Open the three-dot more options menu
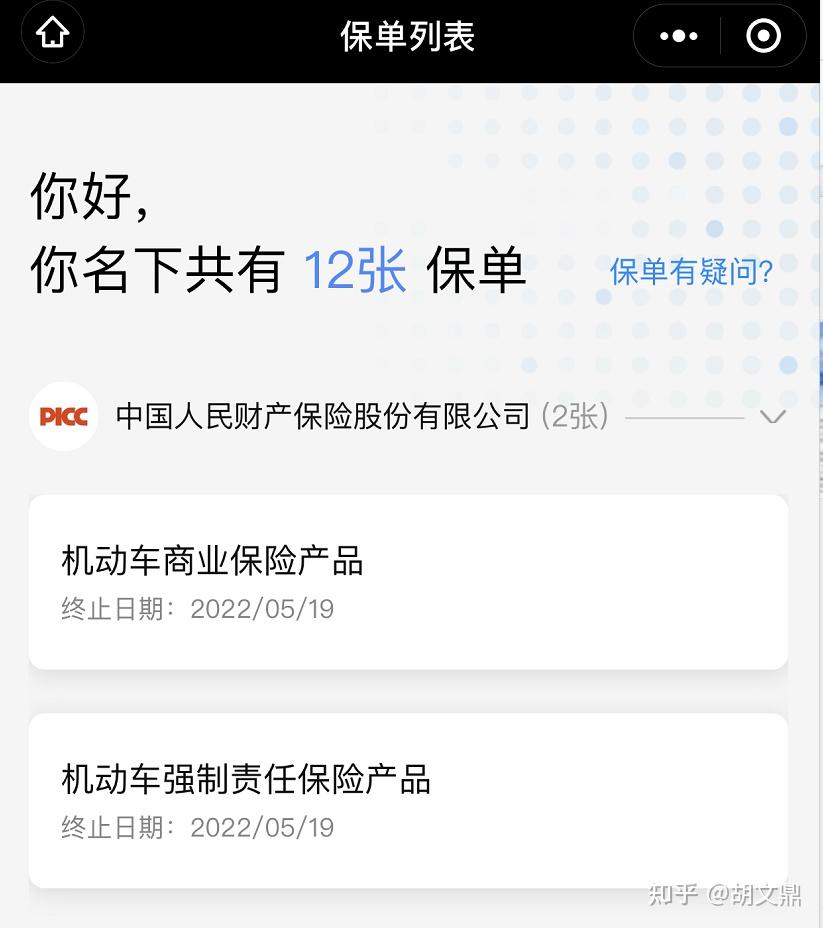 point(679,37)
